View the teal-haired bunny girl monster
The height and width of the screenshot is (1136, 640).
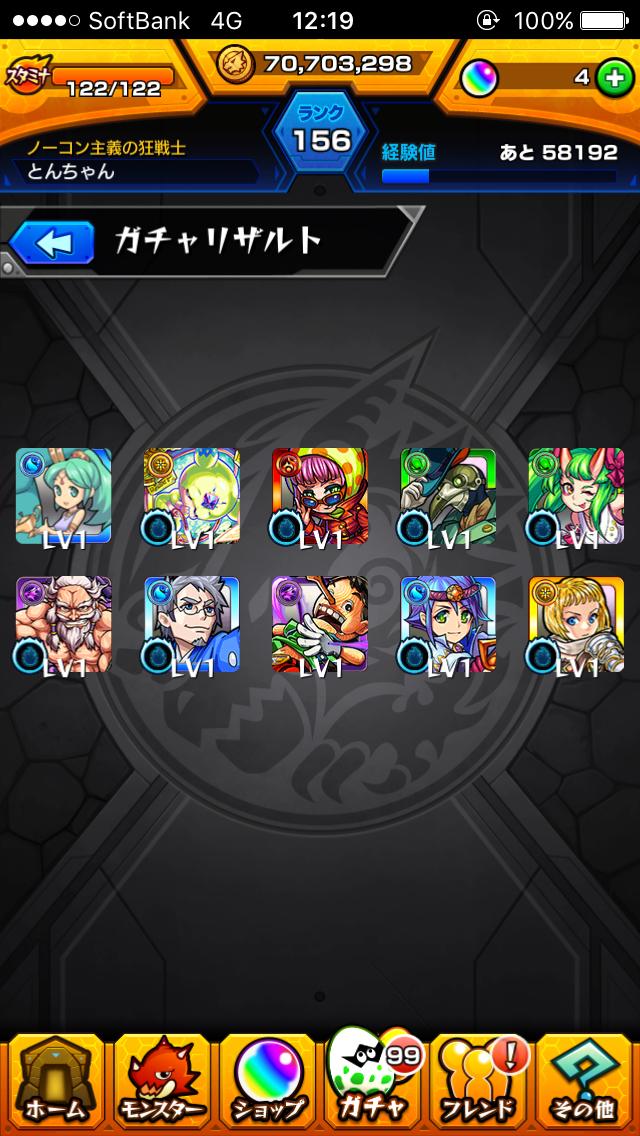[64, 497]
